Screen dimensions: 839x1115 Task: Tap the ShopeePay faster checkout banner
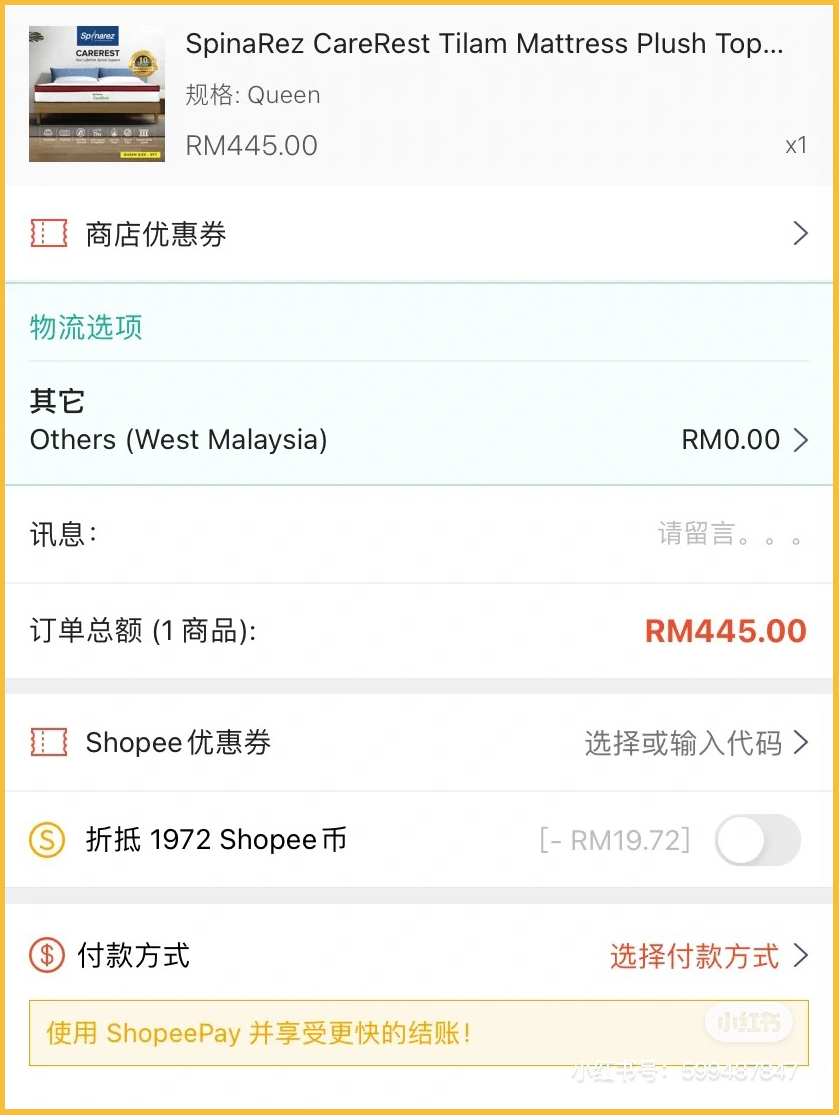pyautogui.click(x=419, y=1032)
